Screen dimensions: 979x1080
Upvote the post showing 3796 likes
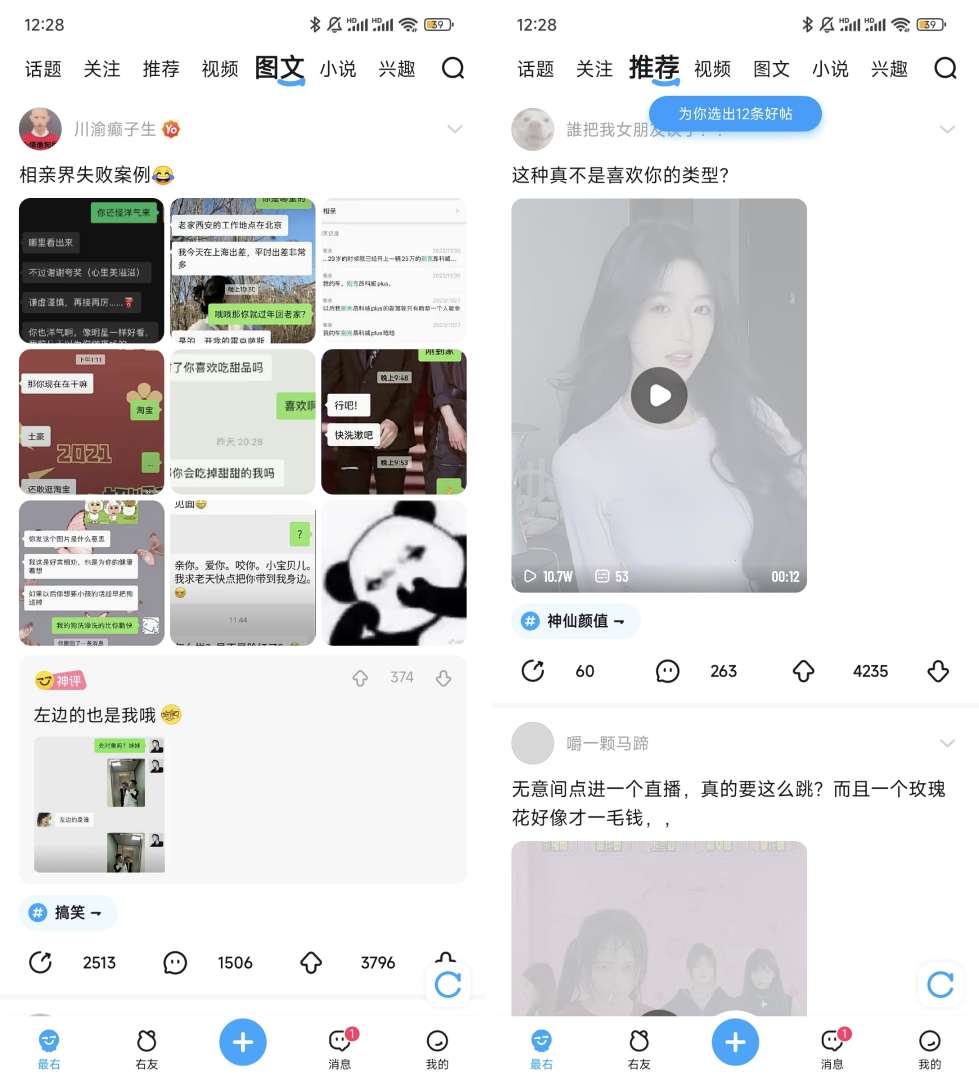311,962
